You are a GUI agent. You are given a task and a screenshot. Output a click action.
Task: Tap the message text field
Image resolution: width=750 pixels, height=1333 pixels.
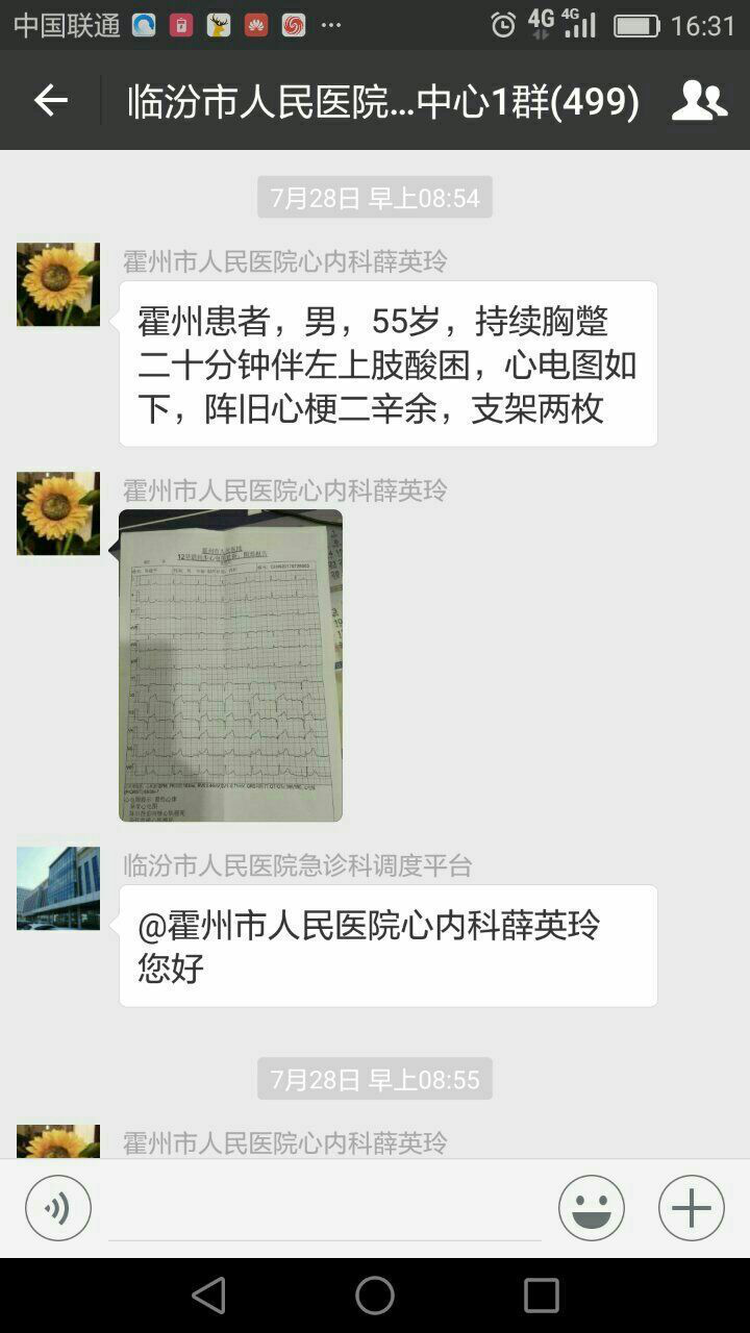pyautogui.click(x=325, y=1210)
